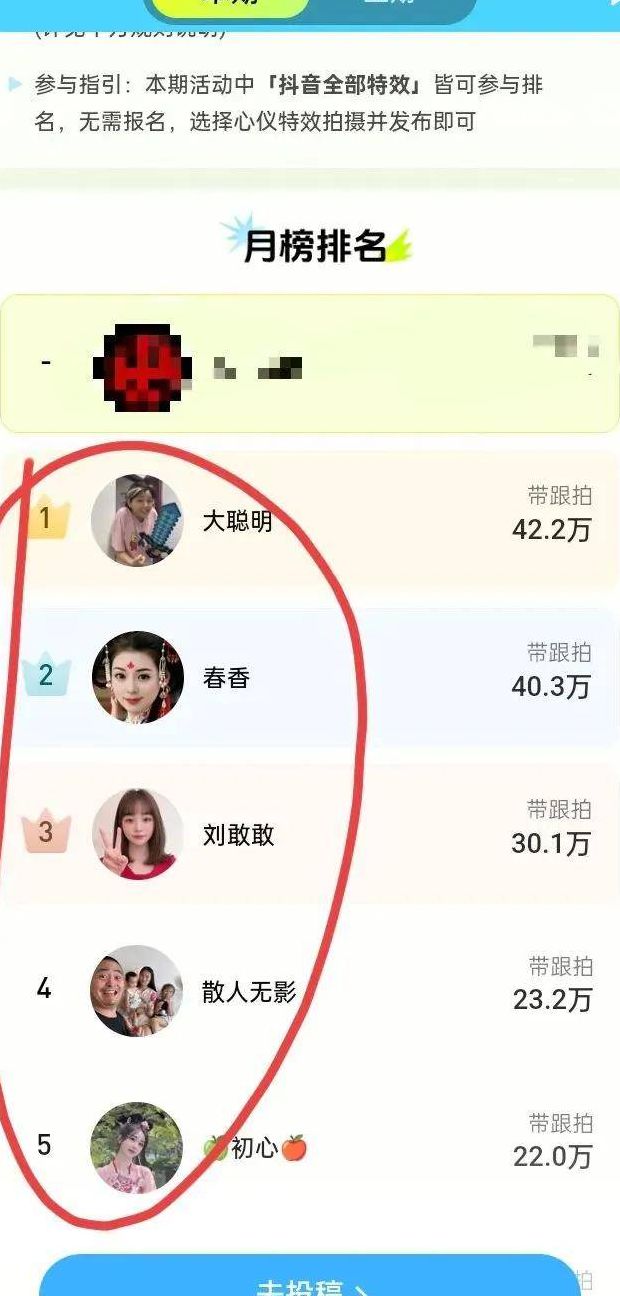View 刘敢敢's profile from the ranking
620x1296 pixels.
click(238, 835)
